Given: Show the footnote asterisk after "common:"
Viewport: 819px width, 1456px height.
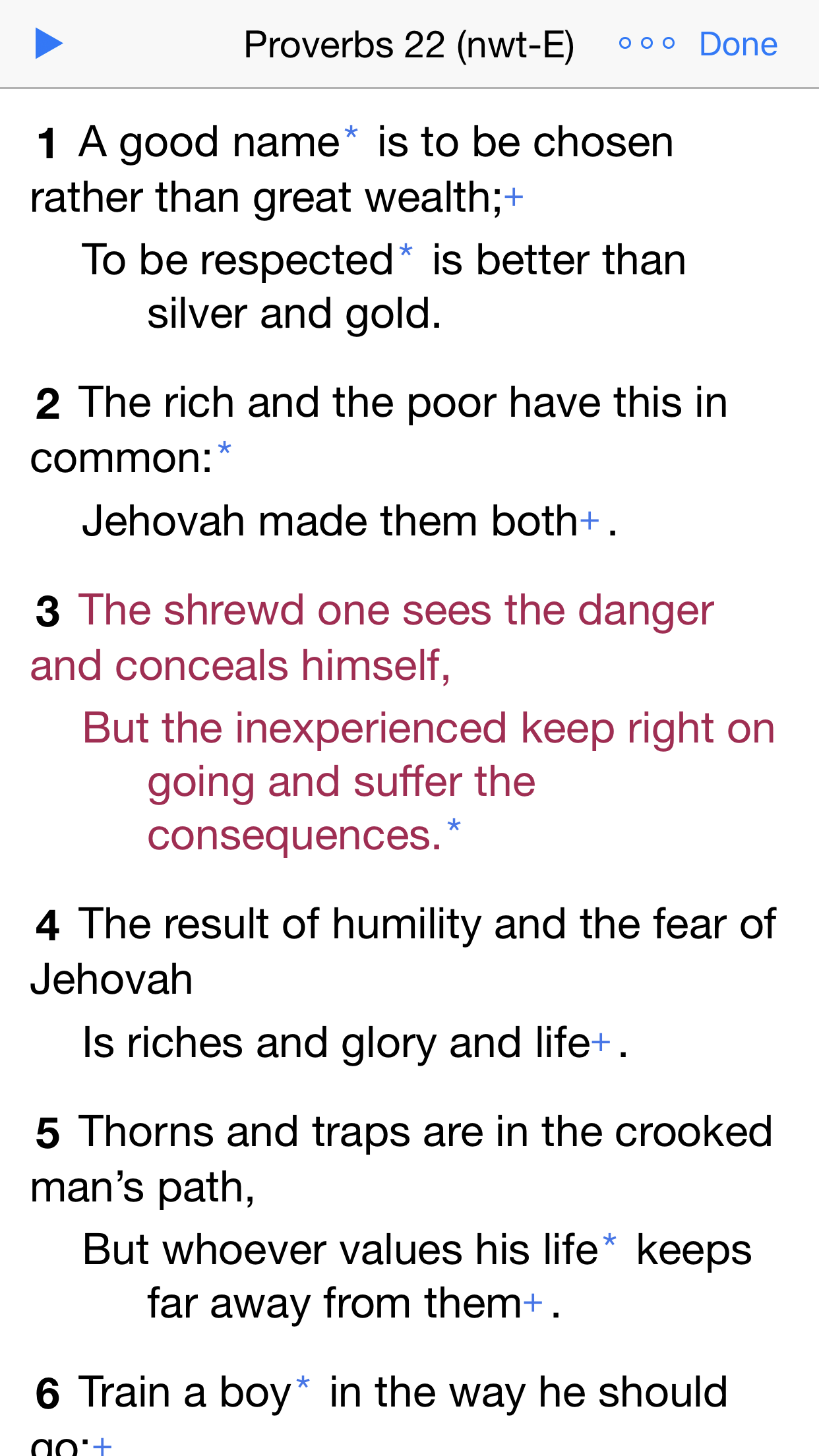Looking at the screenshot, I should (225, 450).
